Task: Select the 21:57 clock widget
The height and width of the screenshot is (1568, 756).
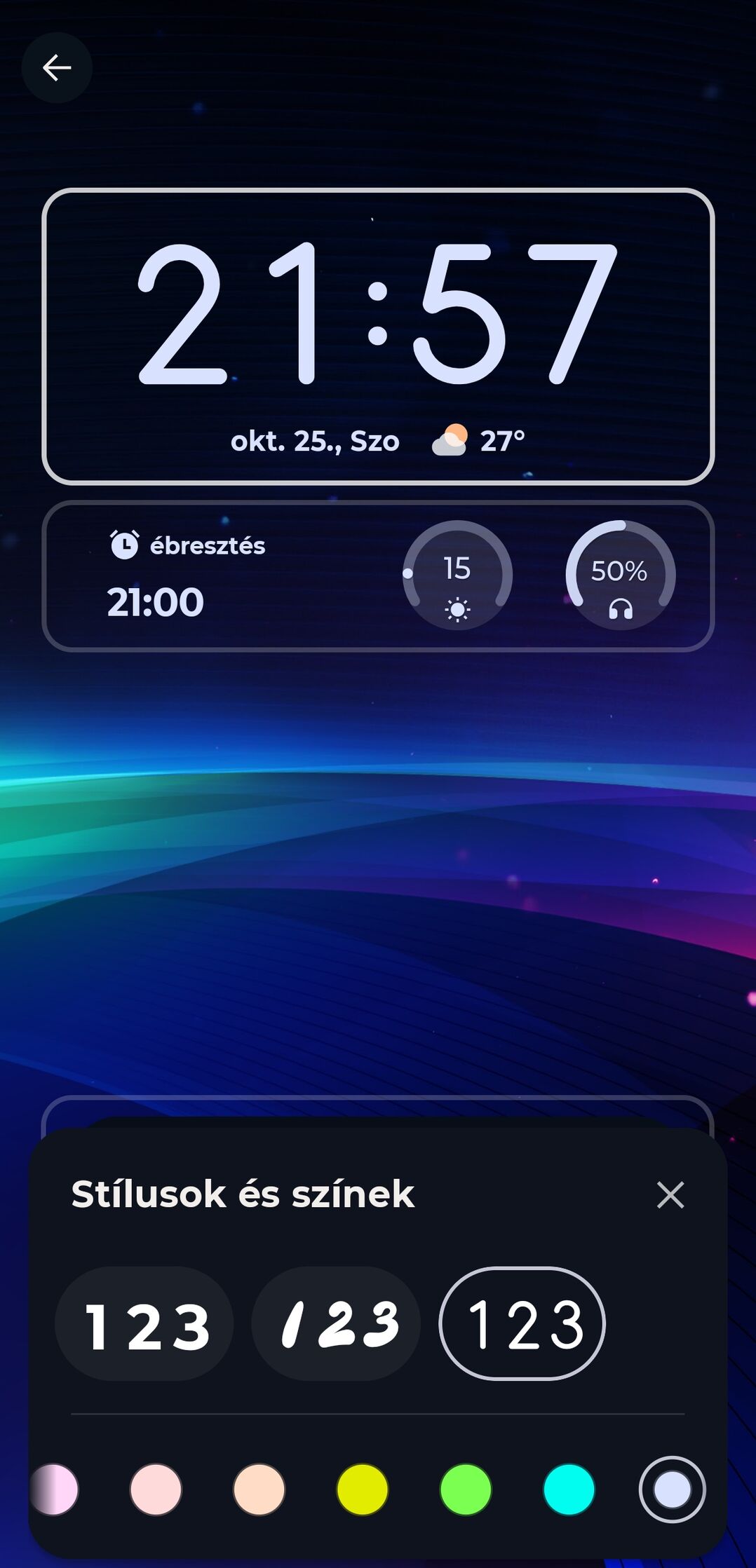Action: coord(377,336)
